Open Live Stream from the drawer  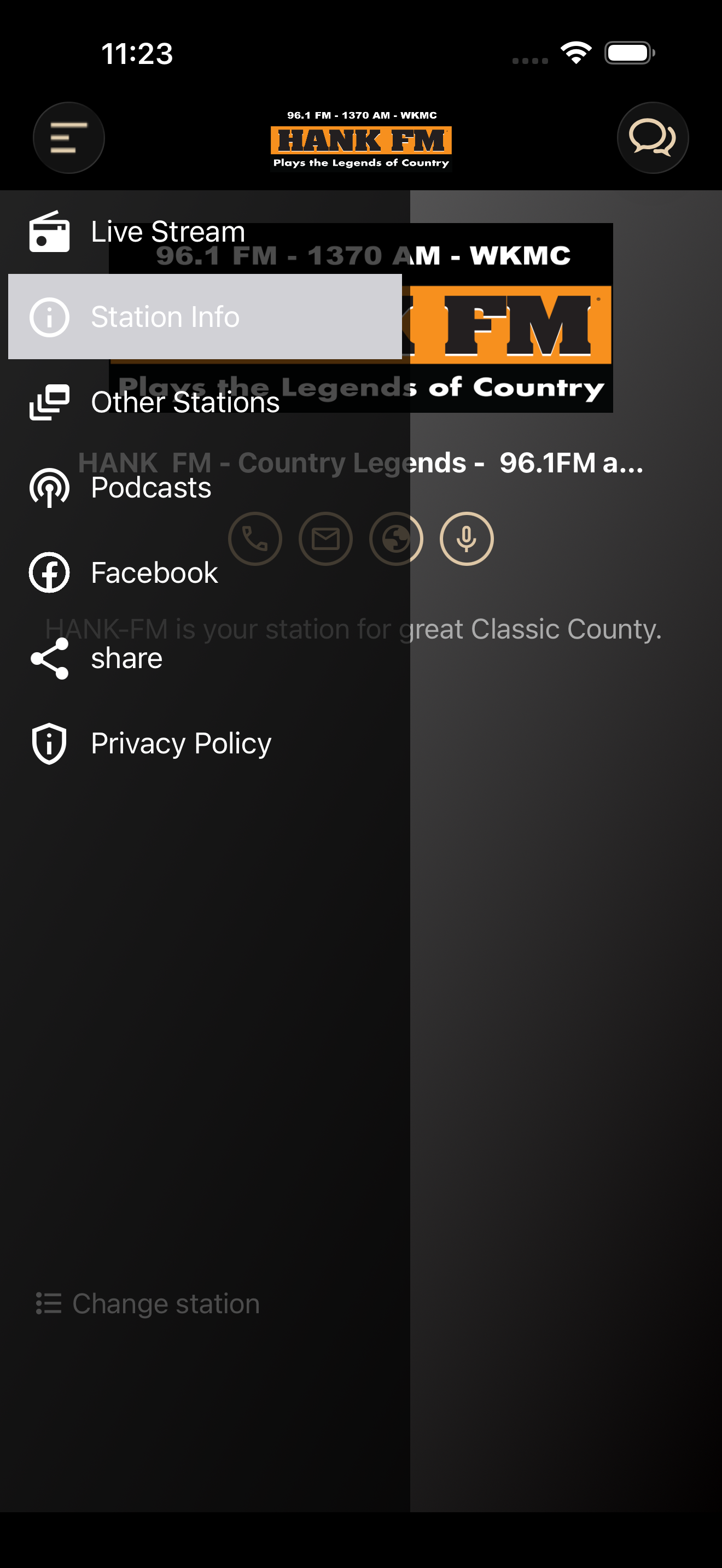click(205, 232)
